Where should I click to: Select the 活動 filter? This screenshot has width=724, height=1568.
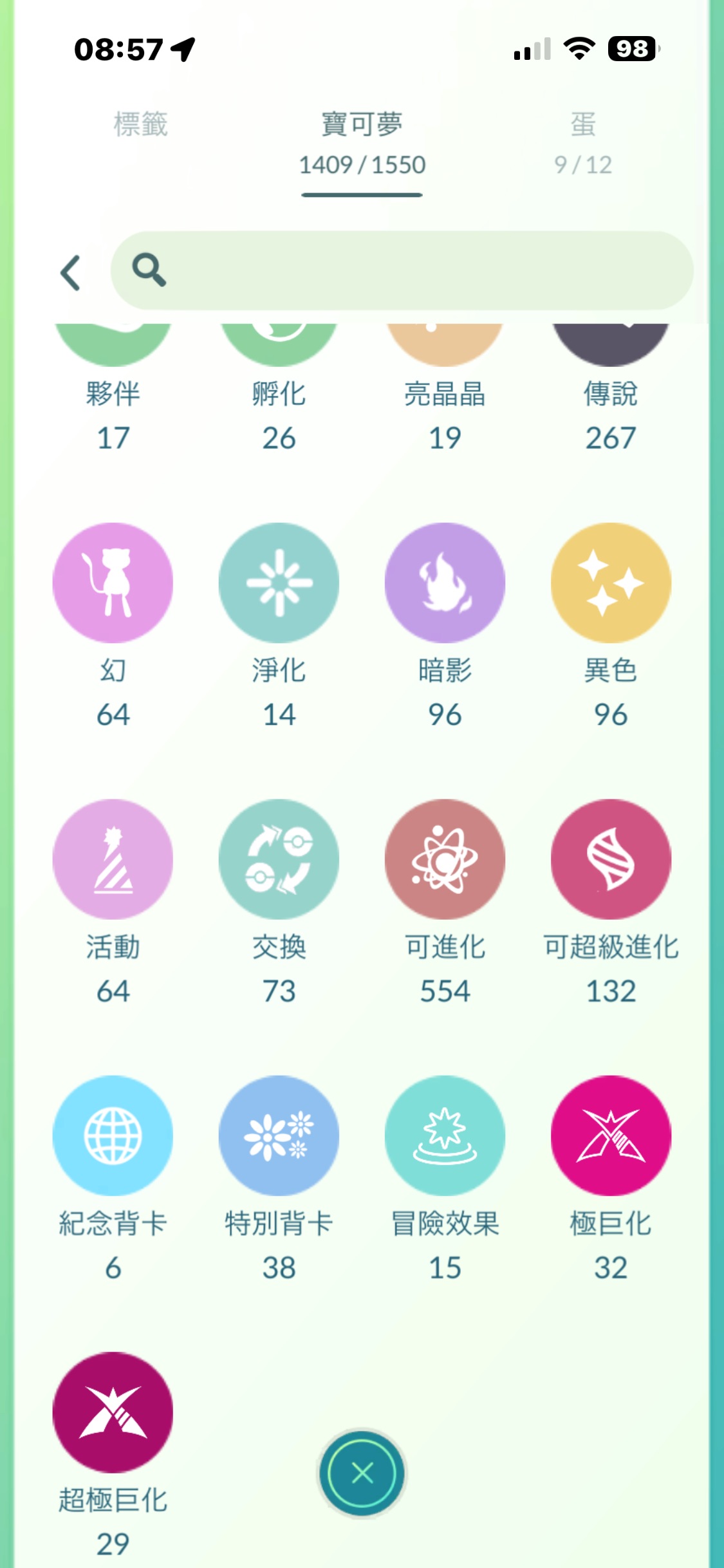pyautogui.click(x=113, y=859)
